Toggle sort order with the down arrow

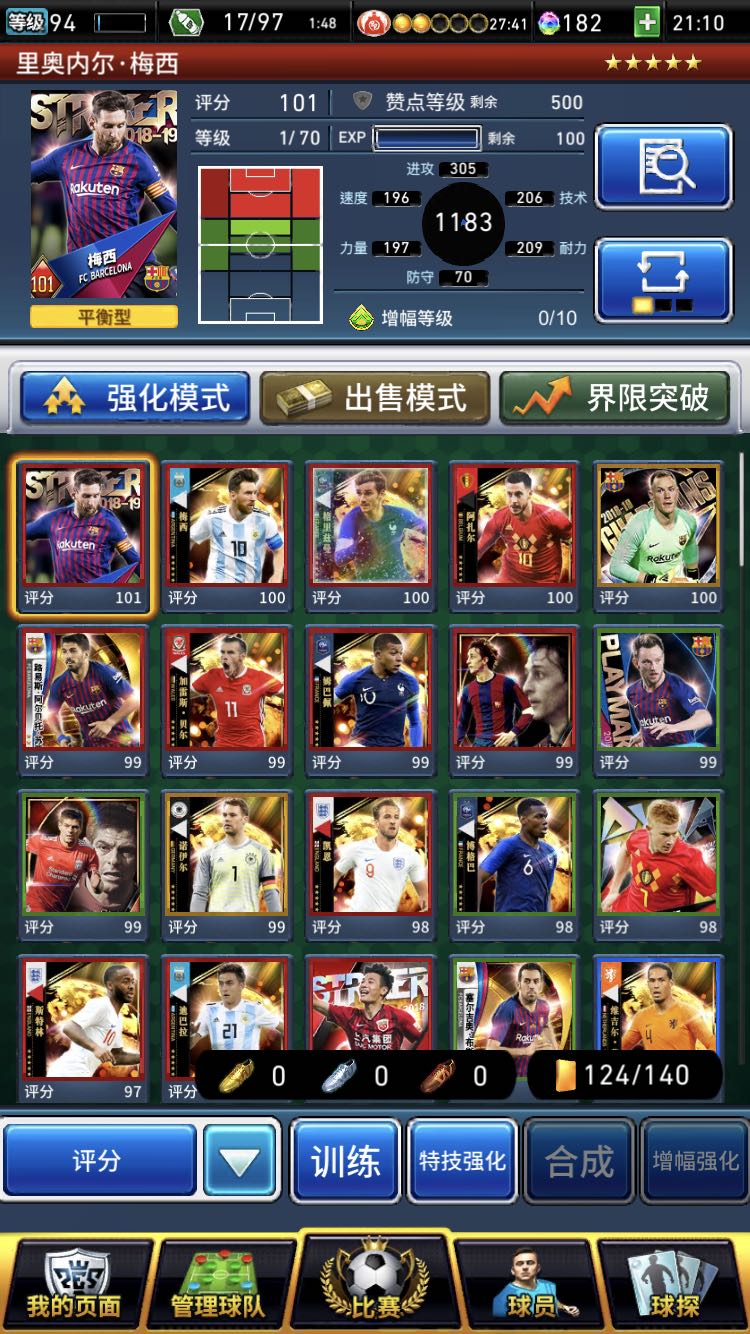(239, 1161)
